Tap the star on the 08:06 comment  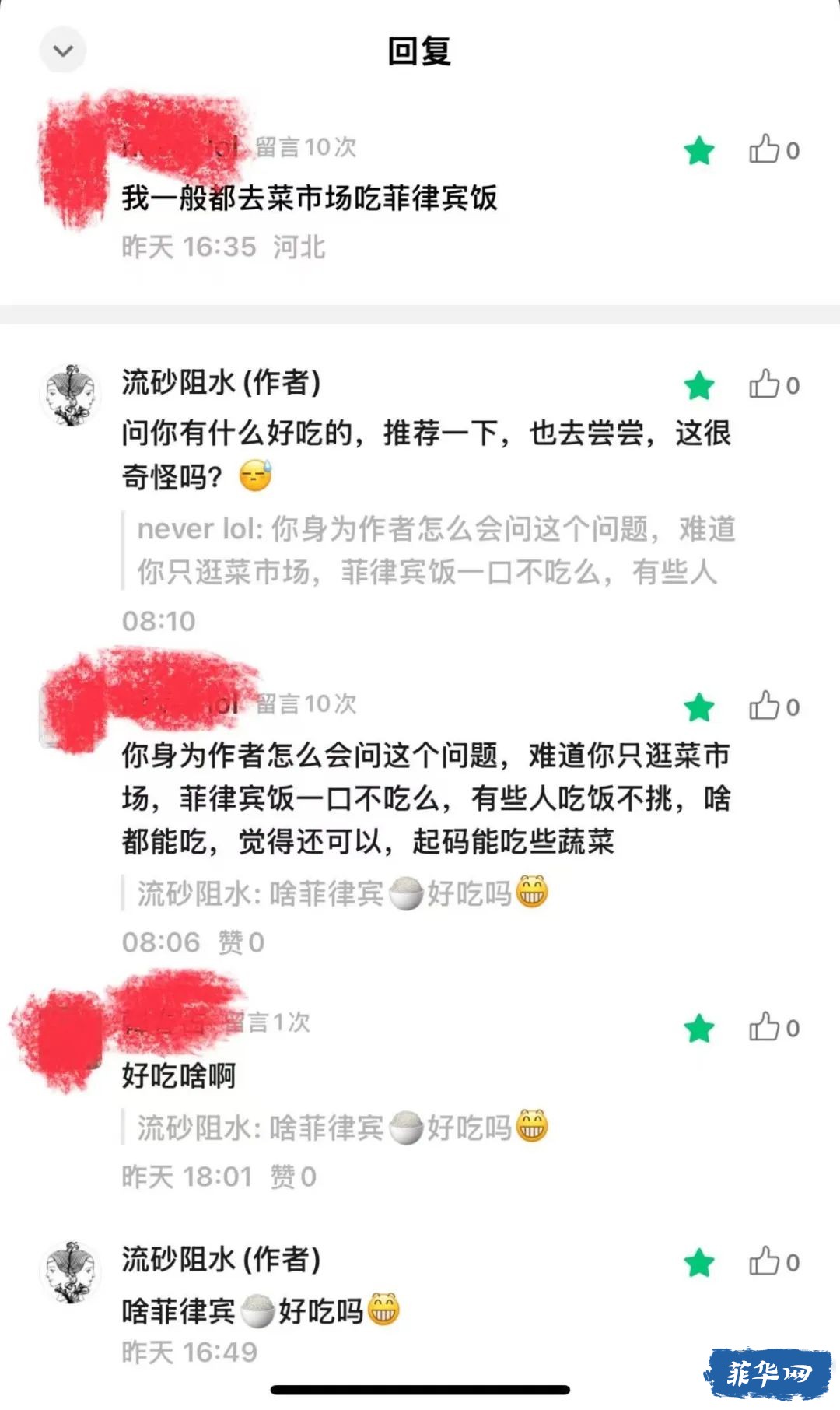[699, 707]
